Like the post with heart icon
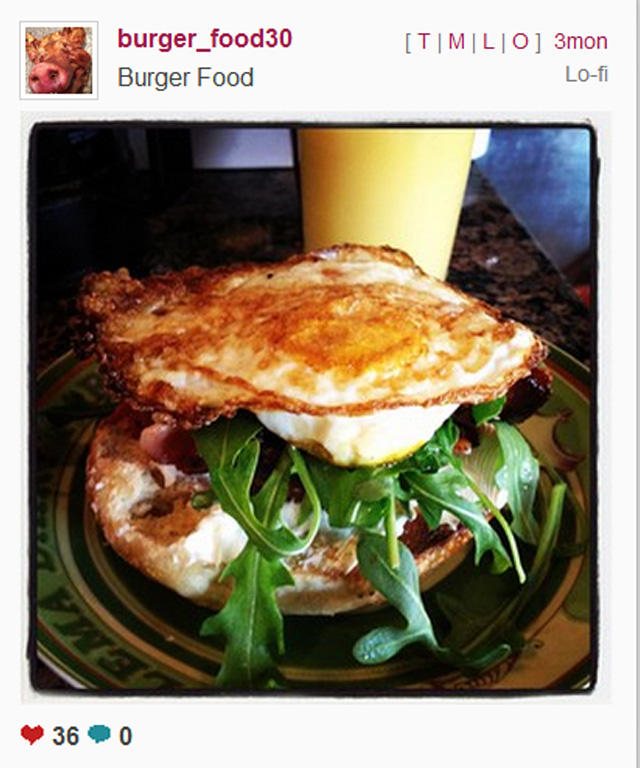Screen dimensions: 640x768 pyautogui.click(x=32, y=736)
